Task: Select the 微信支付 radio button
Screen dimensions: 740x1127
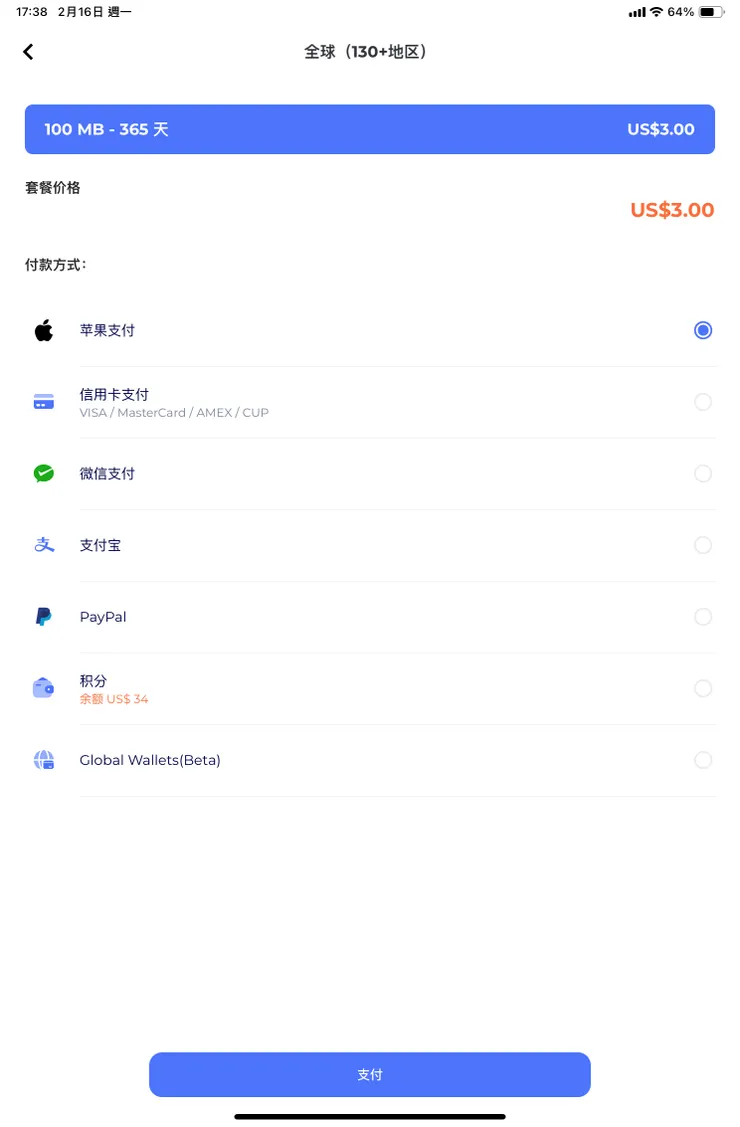Action: click(703, 473)
